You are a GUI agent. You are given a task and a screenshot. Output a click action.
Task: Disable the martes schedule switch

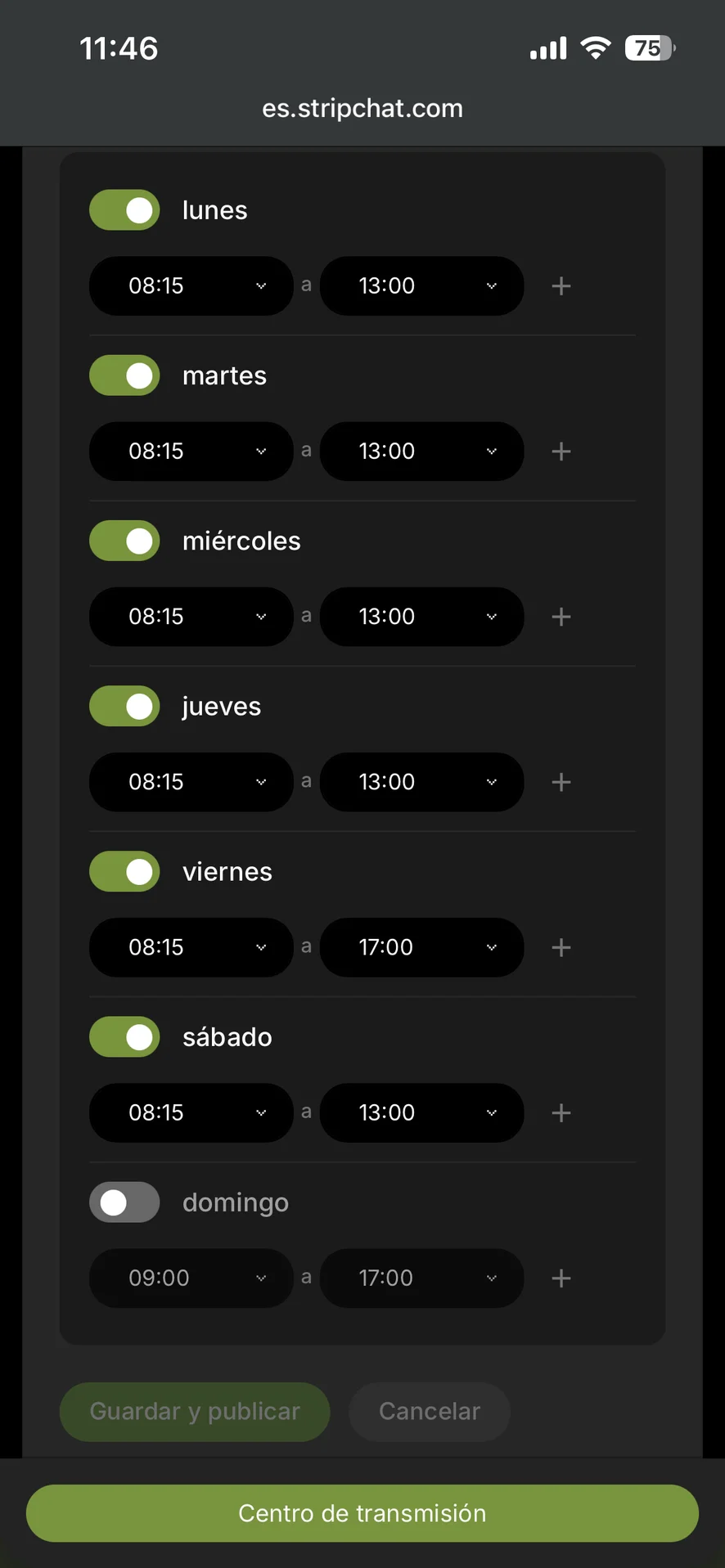pyautogui.click(x=124, y=375)
